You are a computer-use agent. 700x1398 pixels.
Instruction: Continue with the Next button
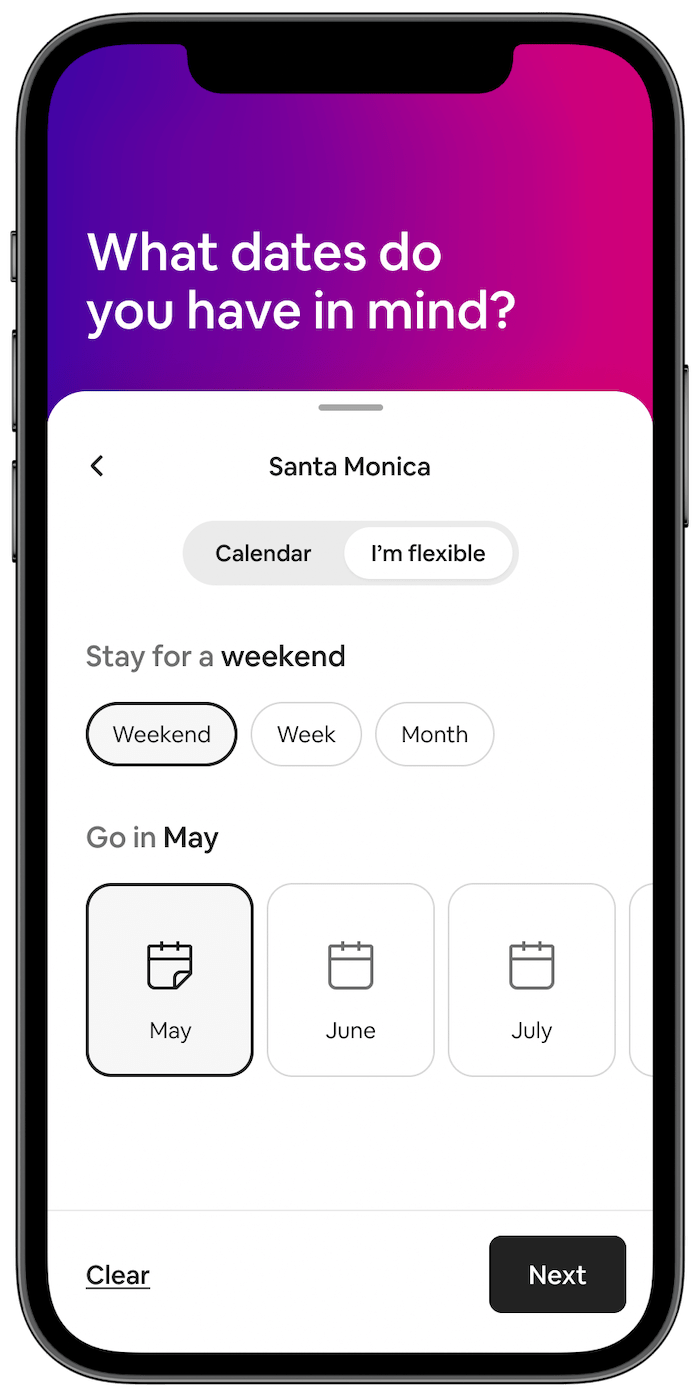click(557, 1275)
